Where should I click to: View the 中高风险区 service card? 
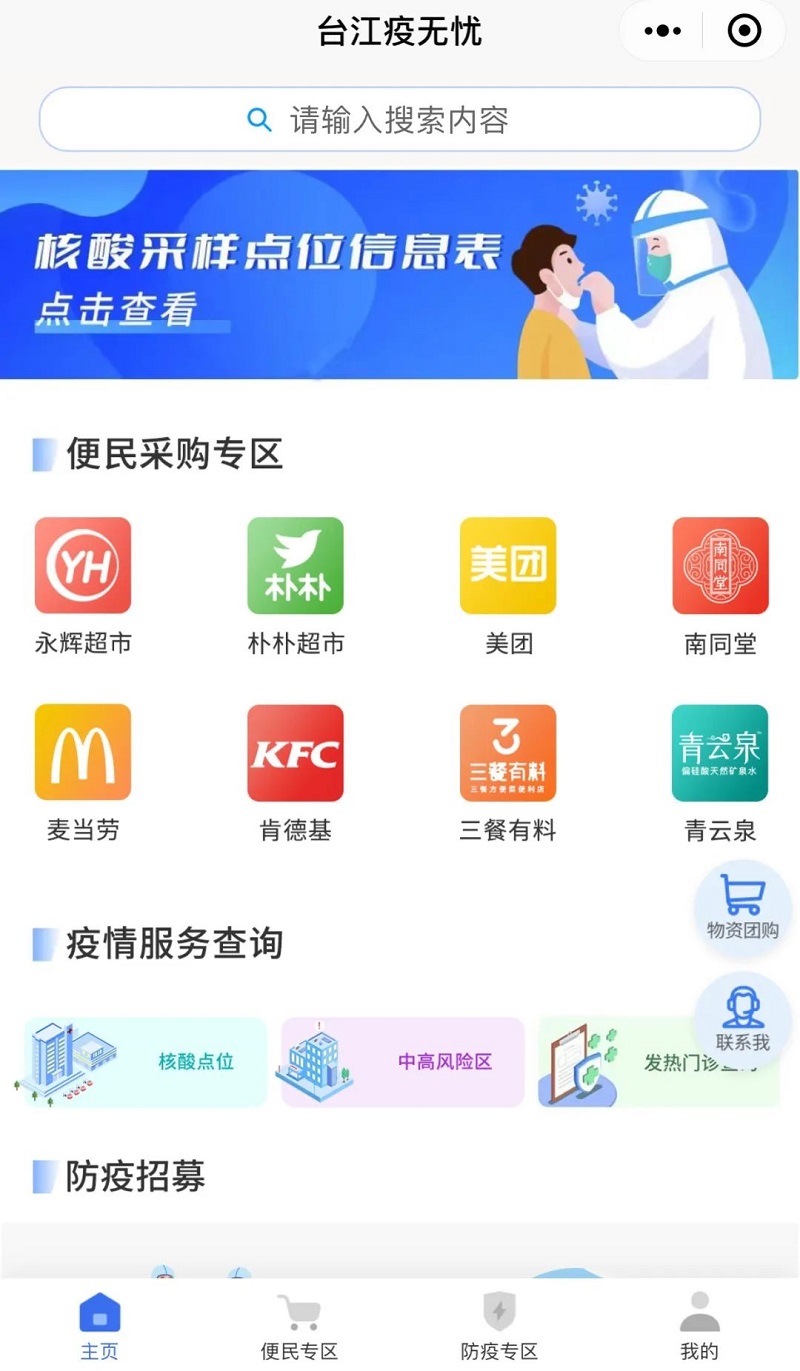pos(400,1062)
